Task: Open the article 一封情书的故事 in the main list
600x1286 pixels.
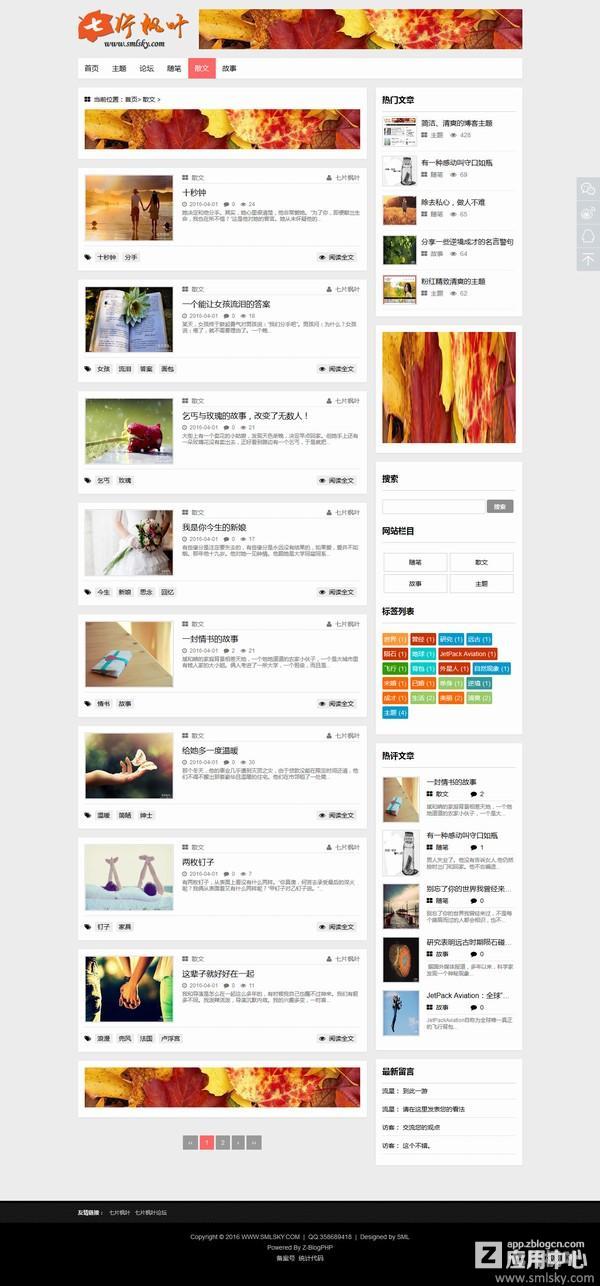Action: pyautogui.click(x=210, y=639)
